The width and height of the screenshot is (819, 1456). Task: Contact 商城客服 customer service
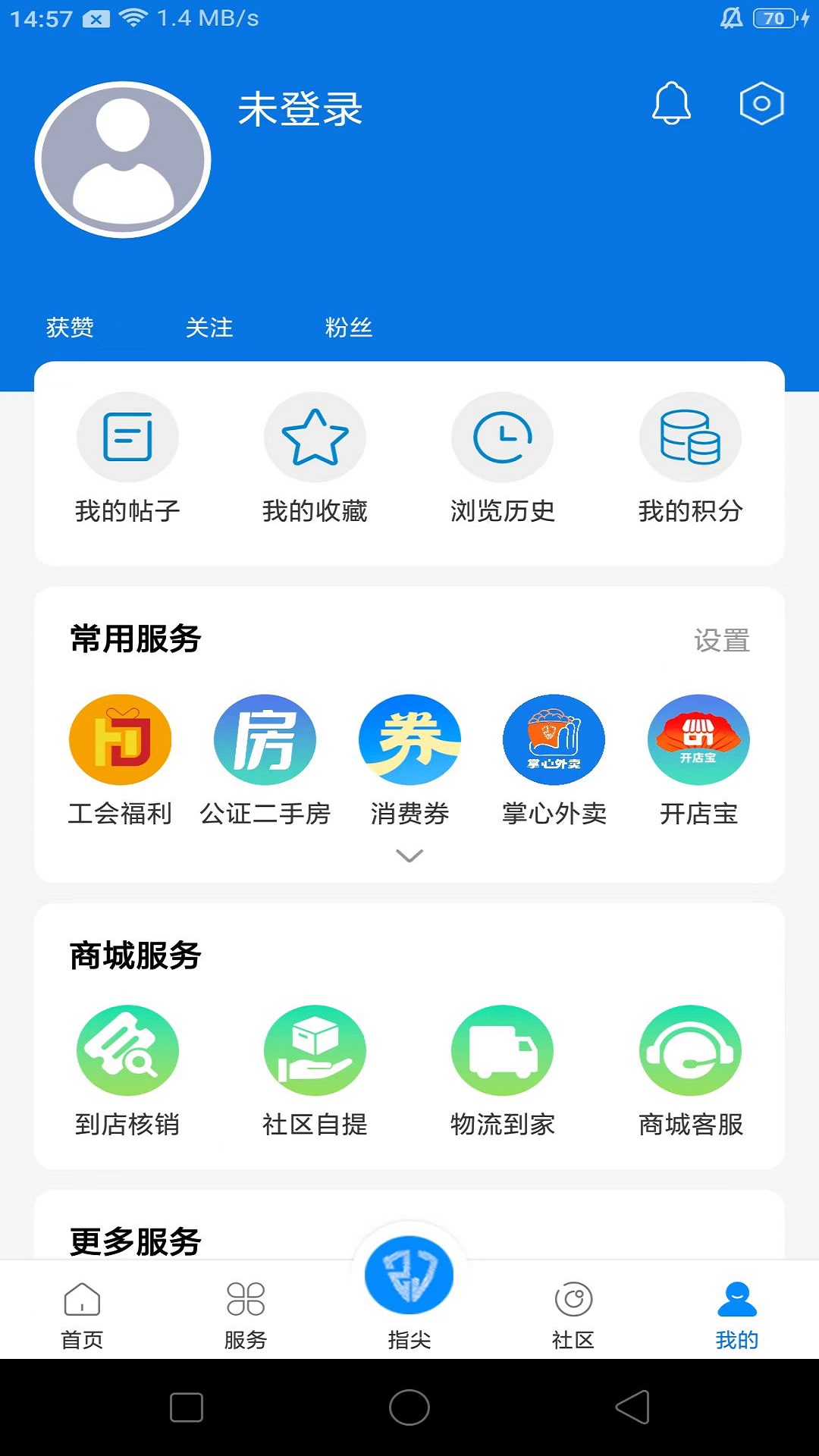tap(690, 1074)
